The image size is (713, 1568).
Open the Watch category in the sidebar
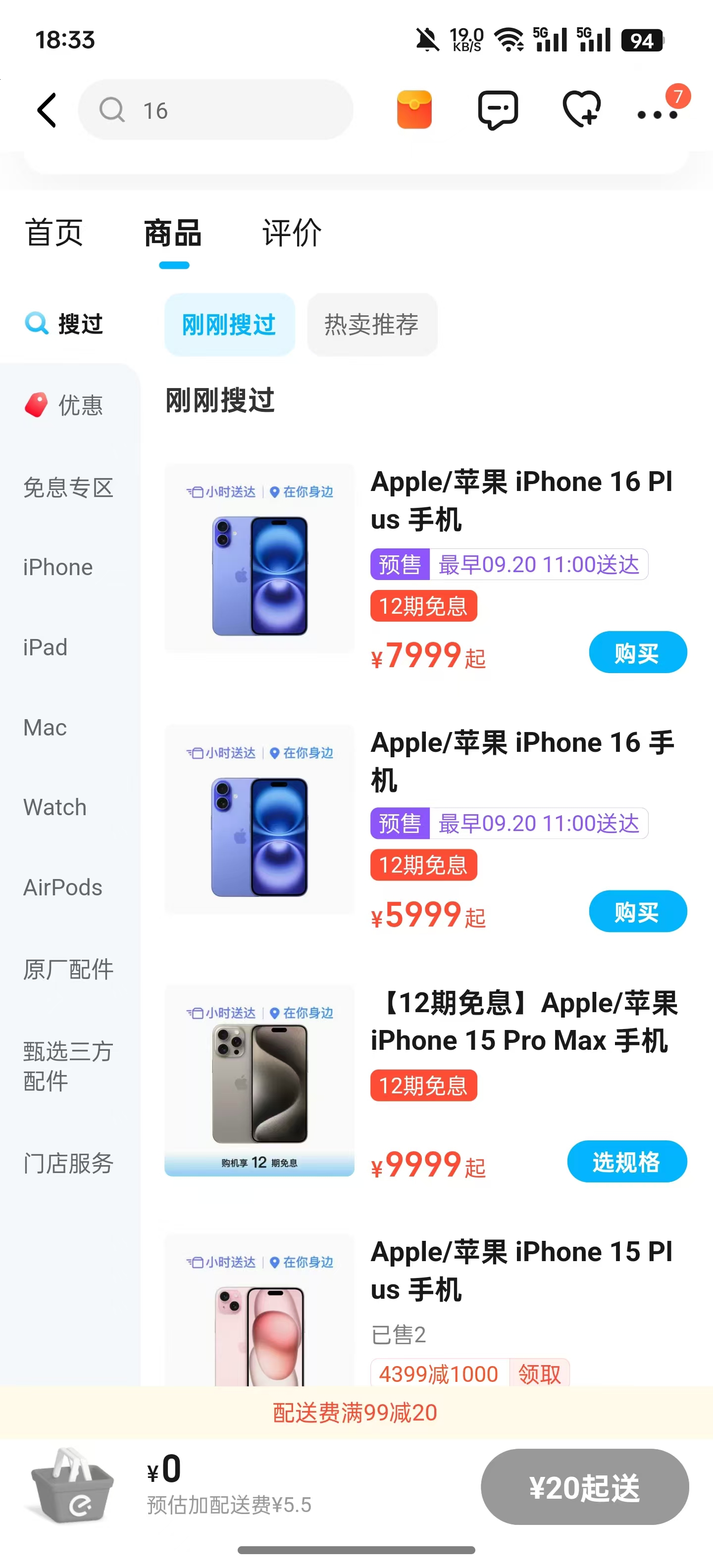click(55, 808)
